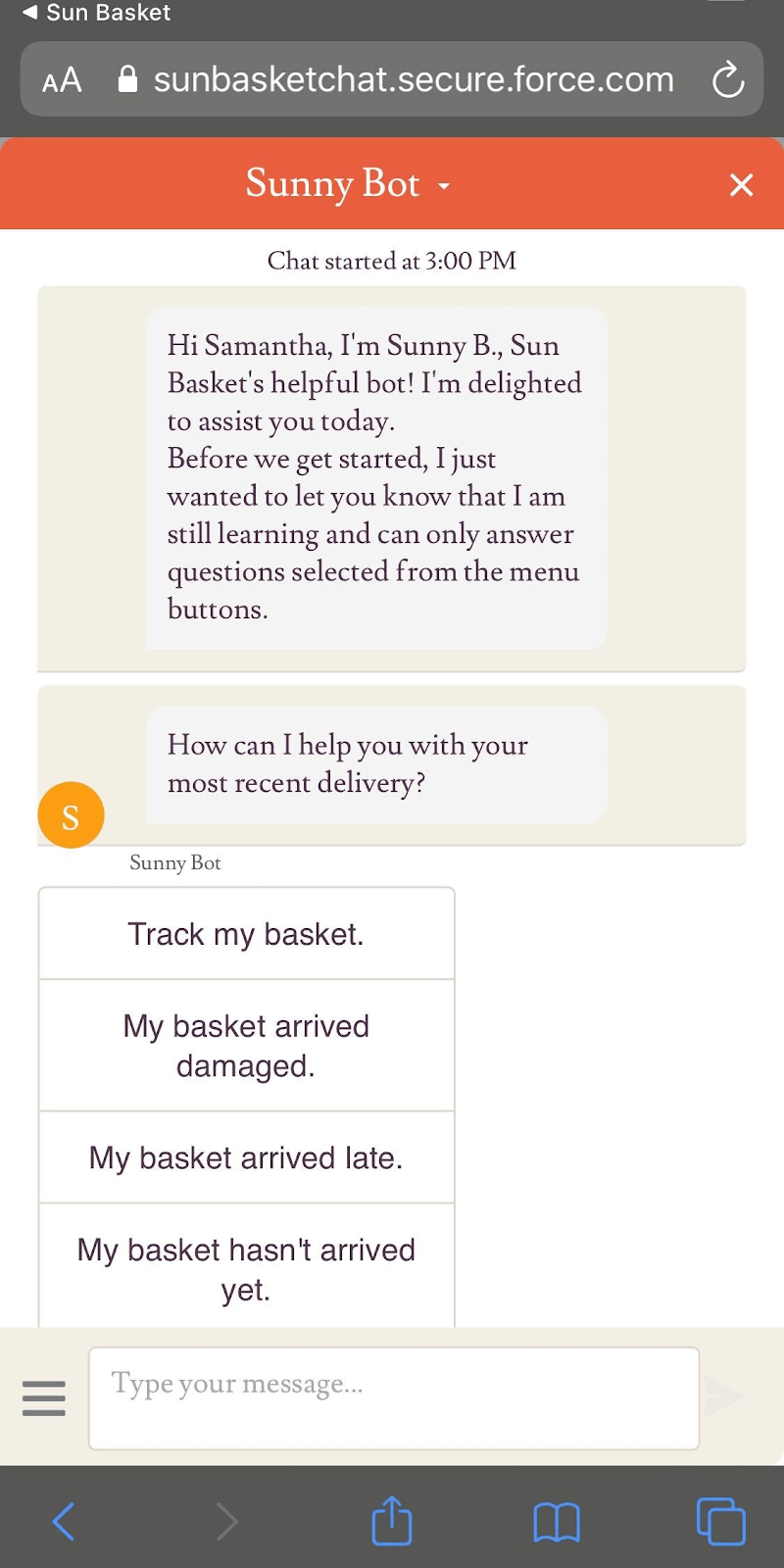Image resolution: width=784 pixels, height=1568 pixels.
Task: Select My basket arrived late
Action: pyautogui.click(x=246, y=1158)
